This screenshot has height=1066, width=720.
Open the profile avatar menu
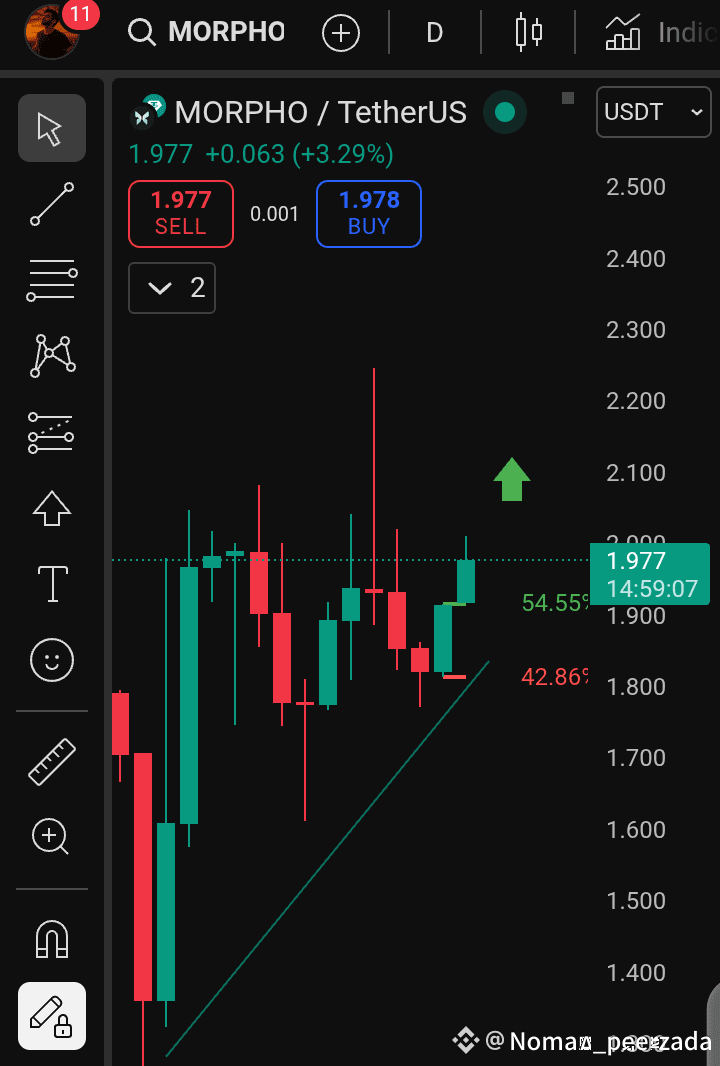[52, 31]
